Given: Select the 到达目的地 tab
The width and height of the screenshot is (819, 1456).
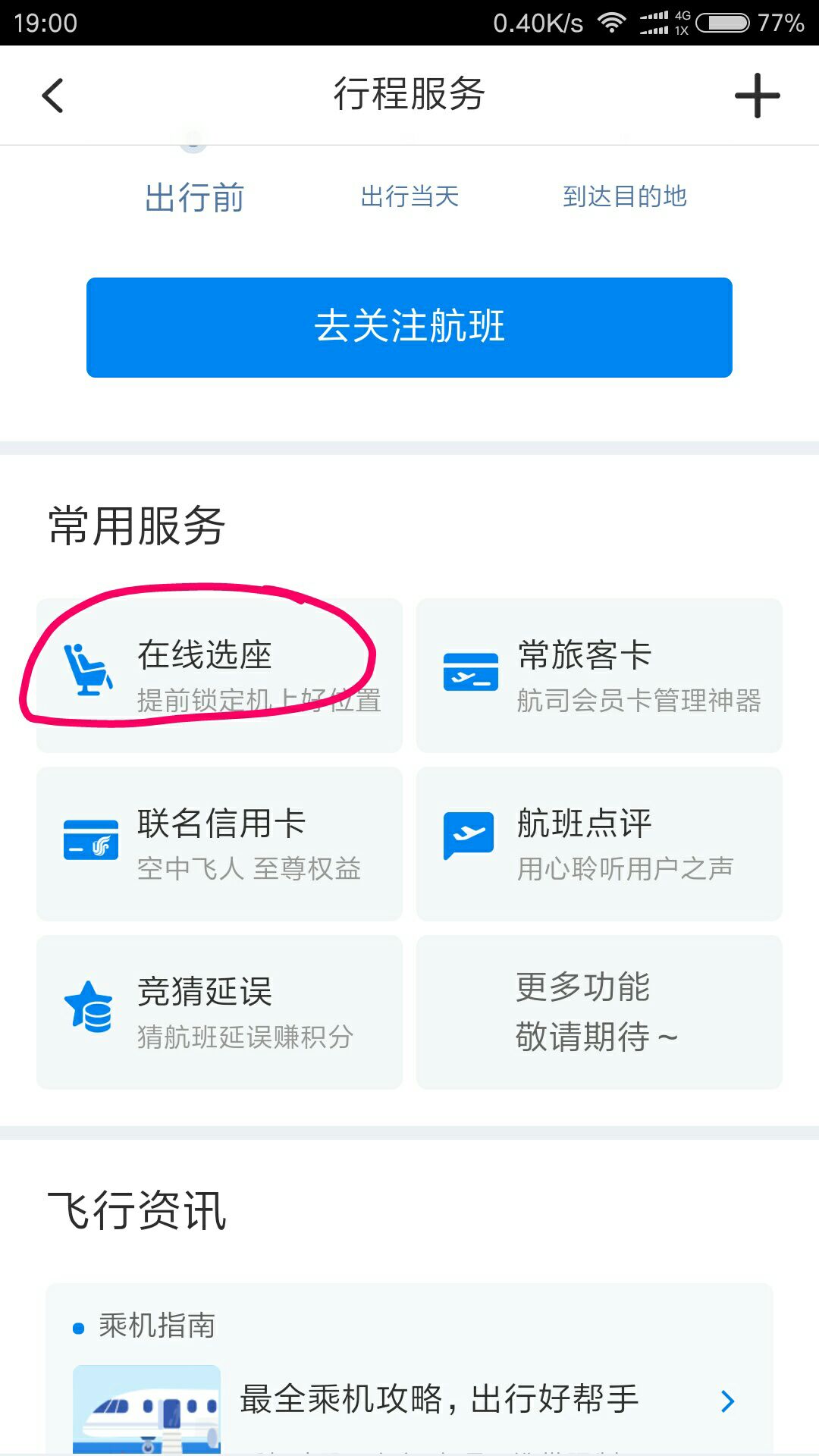Looking at the screenshot, I should (x=624, y=196).
